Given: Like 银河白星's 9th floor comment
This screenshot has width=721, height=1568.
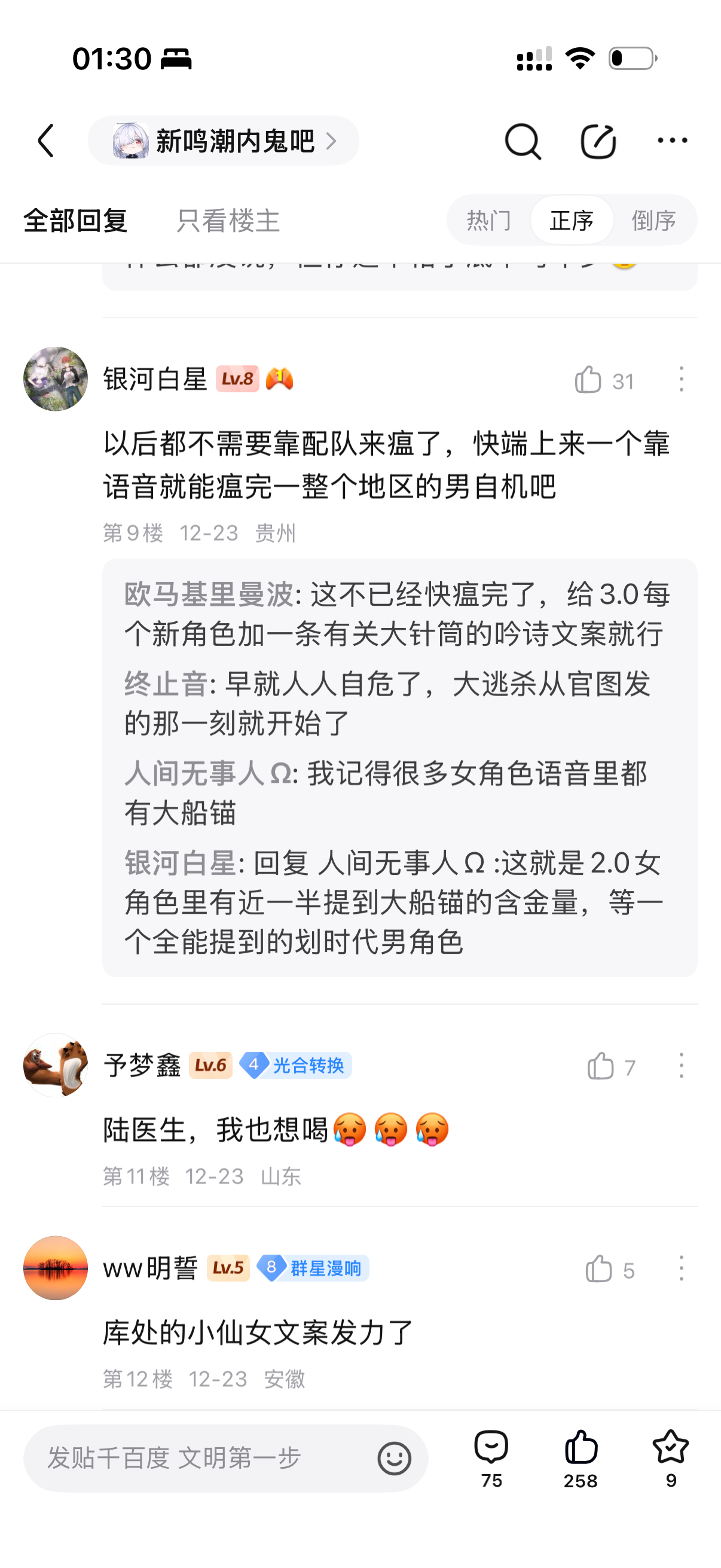Looking at the screenshot, I should (588, 380).
